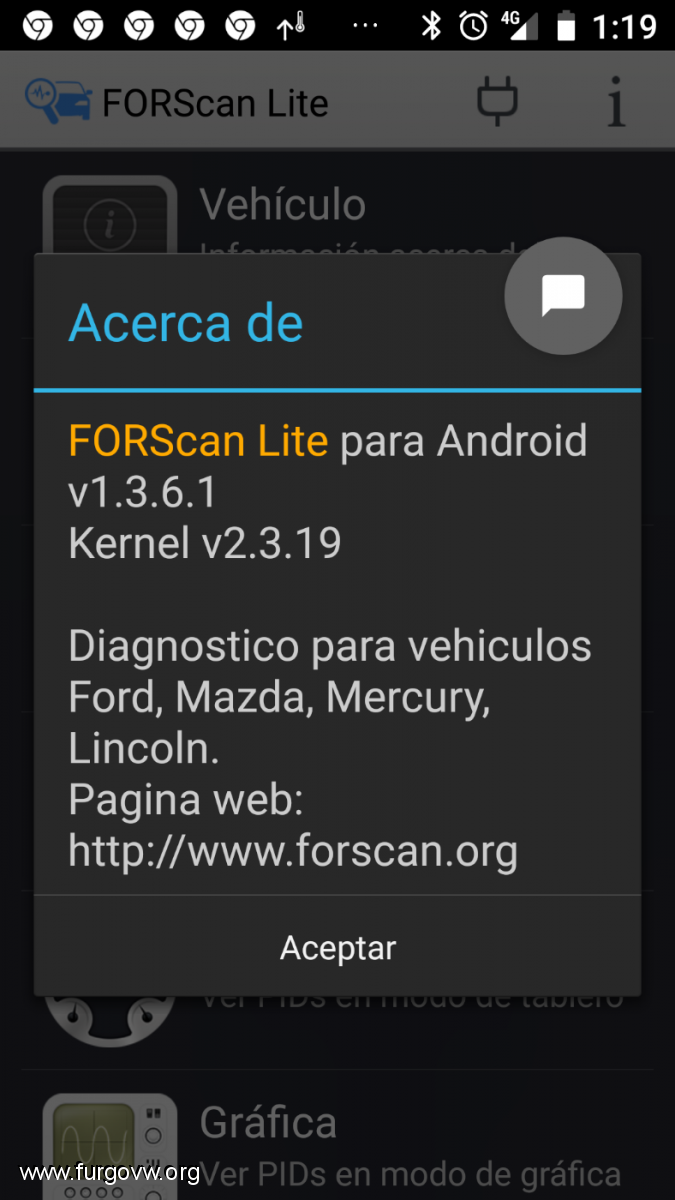This screenshot has width=675, height=1200.
Task: Tap Aceptar to close the dialog
Action: coord(338,947)
